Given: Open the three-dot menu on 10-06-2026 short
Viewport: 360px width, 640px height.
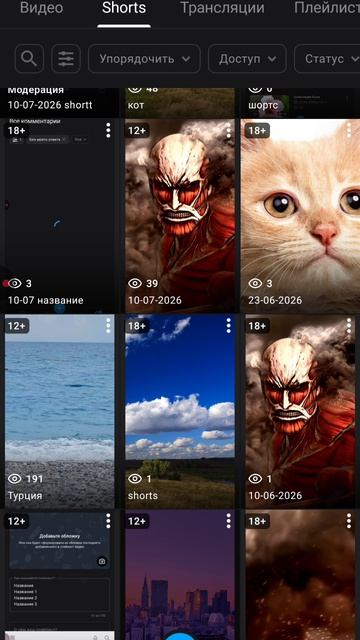Looking at the screenshot, I should [349, 326].
